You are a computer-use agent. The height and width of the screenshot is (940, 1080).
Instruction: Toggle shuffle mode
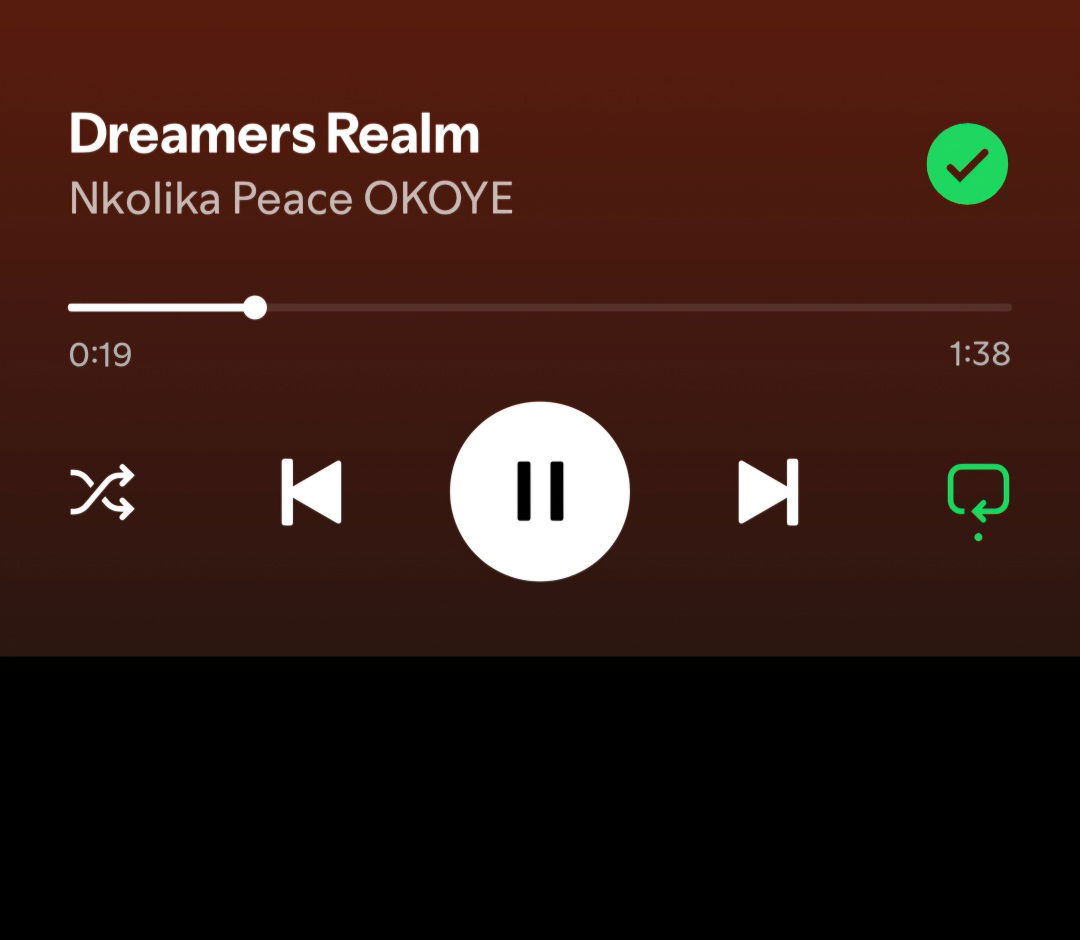click(102, 492)
